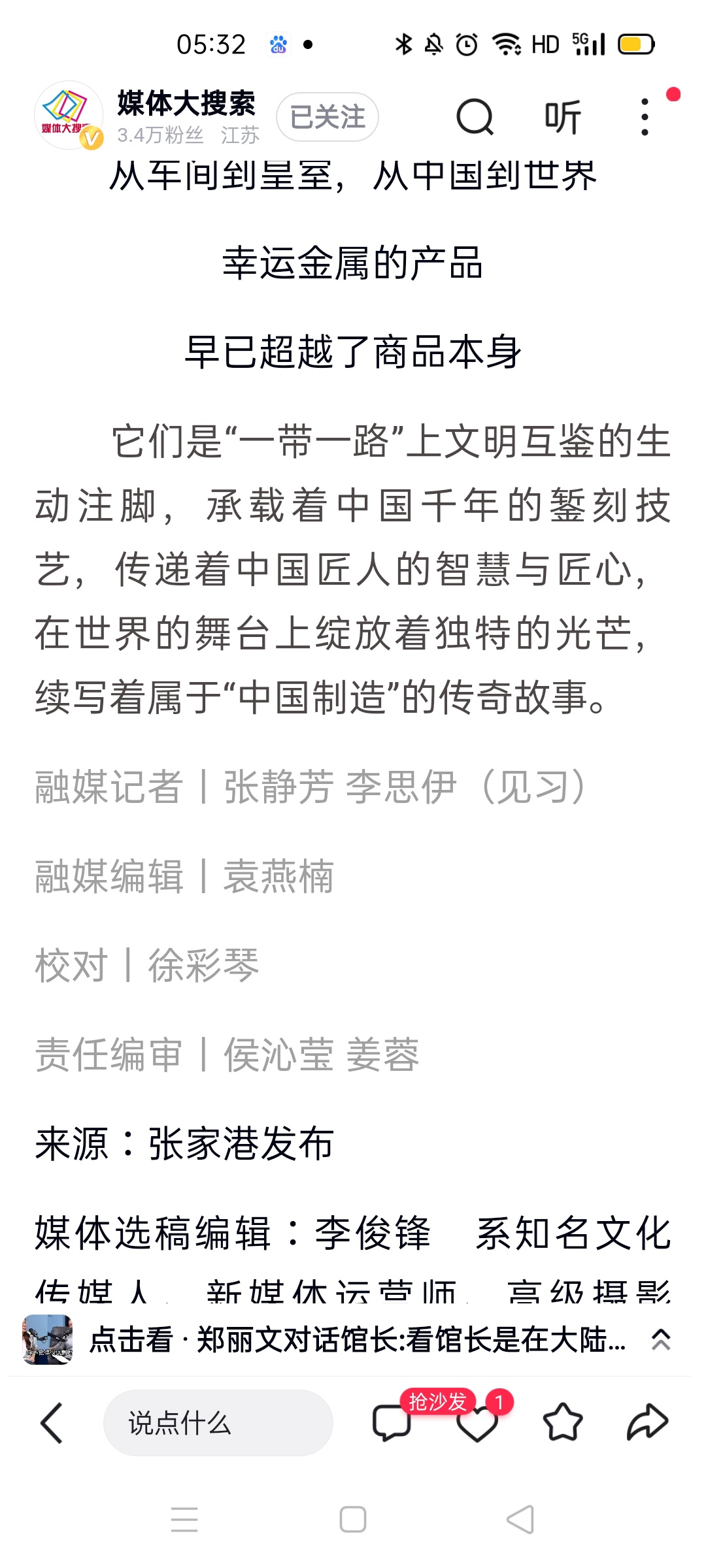Open the three-dot overflow menu
The height and width of the screenshot is (1568, 706).
[645, 117]
